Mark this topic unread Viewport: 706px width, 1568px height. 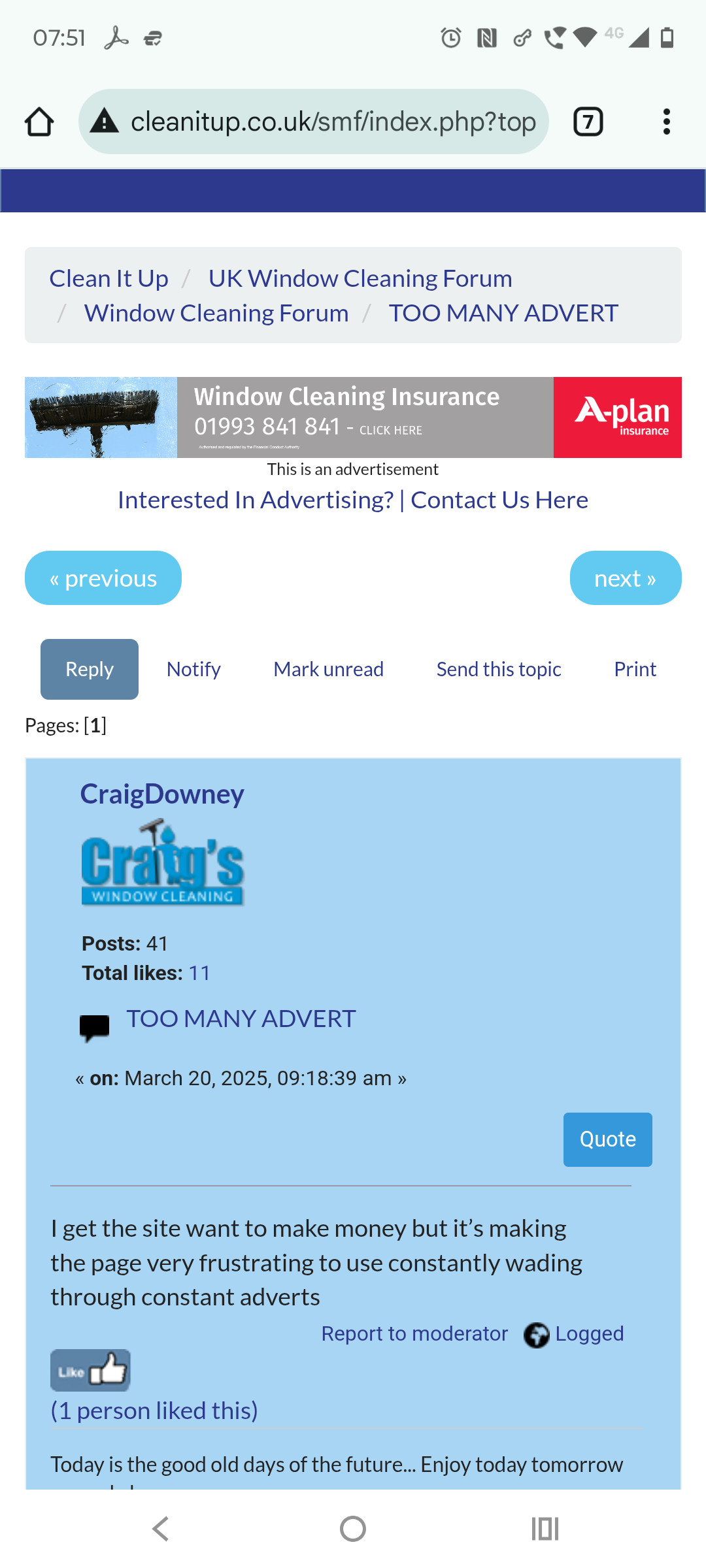[328, 669]
